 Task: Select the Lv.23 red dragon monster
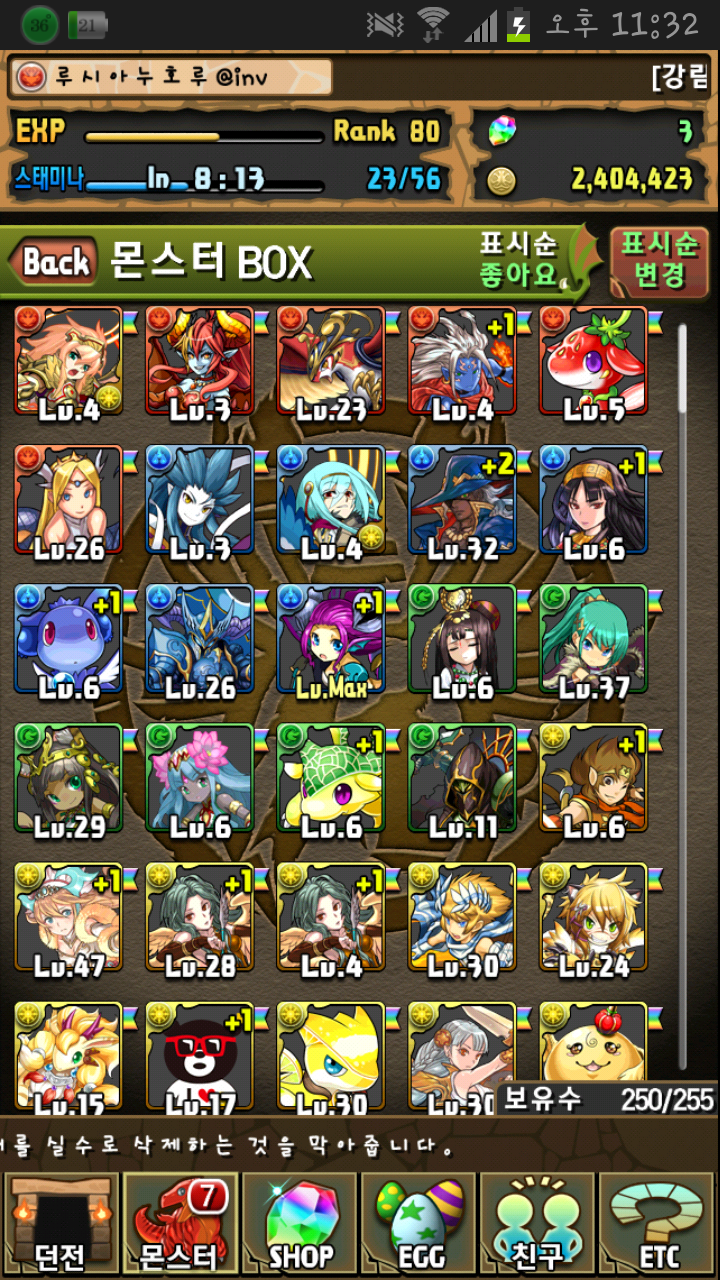click(x=331, y=361)
